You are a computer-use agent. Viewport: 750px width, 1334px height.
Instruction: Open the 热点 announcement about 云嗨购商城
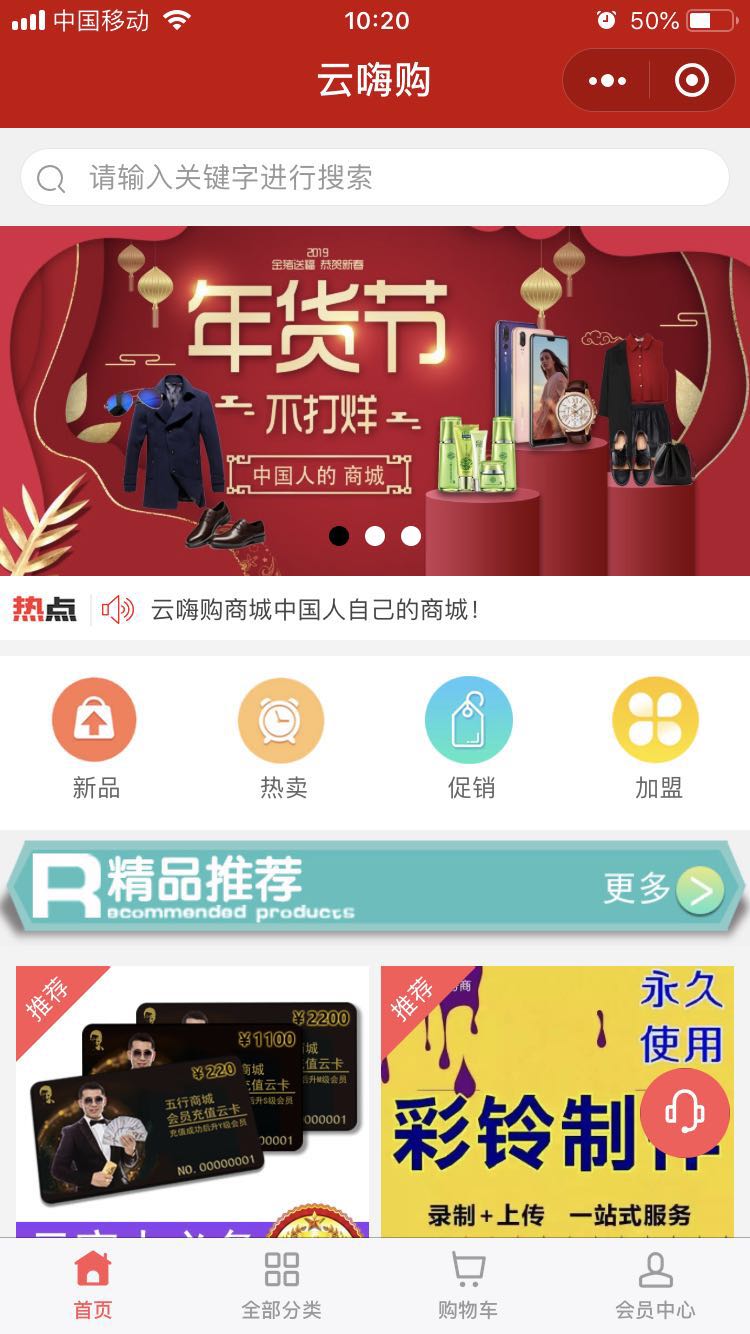pos(314,609)
